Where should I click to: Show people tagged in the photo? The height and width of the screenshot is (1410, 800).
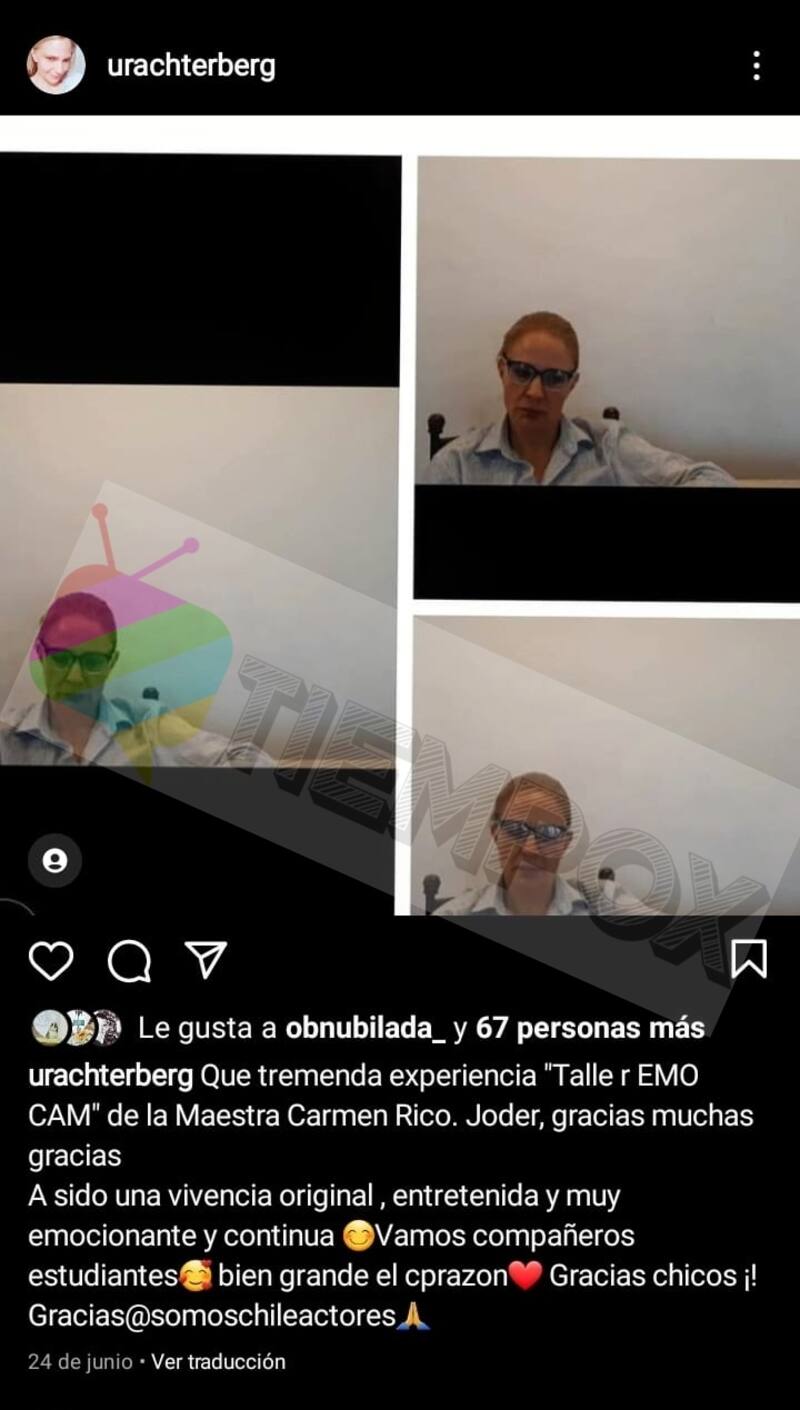(55, 860)
